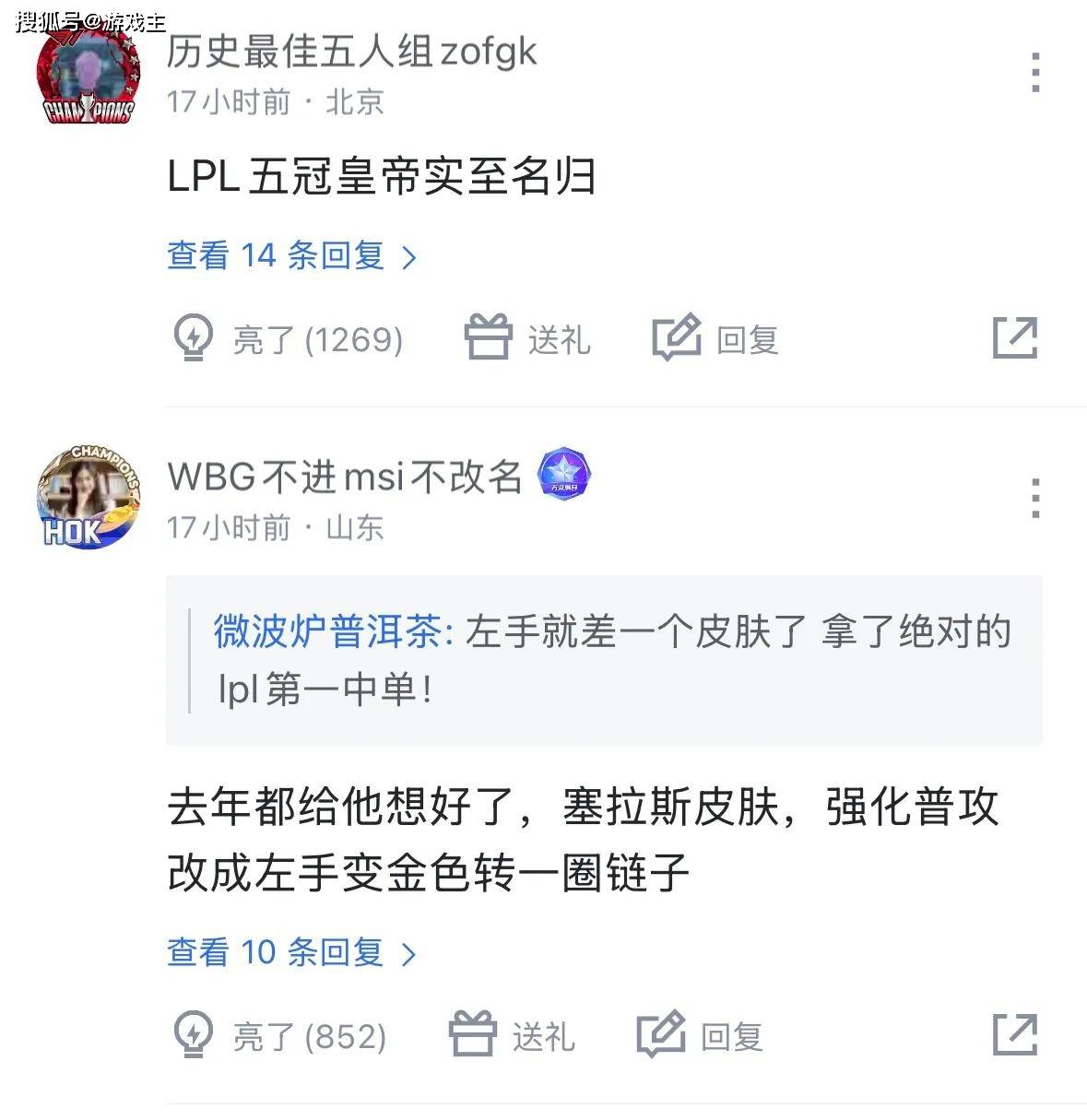Light up the comment with 852 likes

[279, 1036]
